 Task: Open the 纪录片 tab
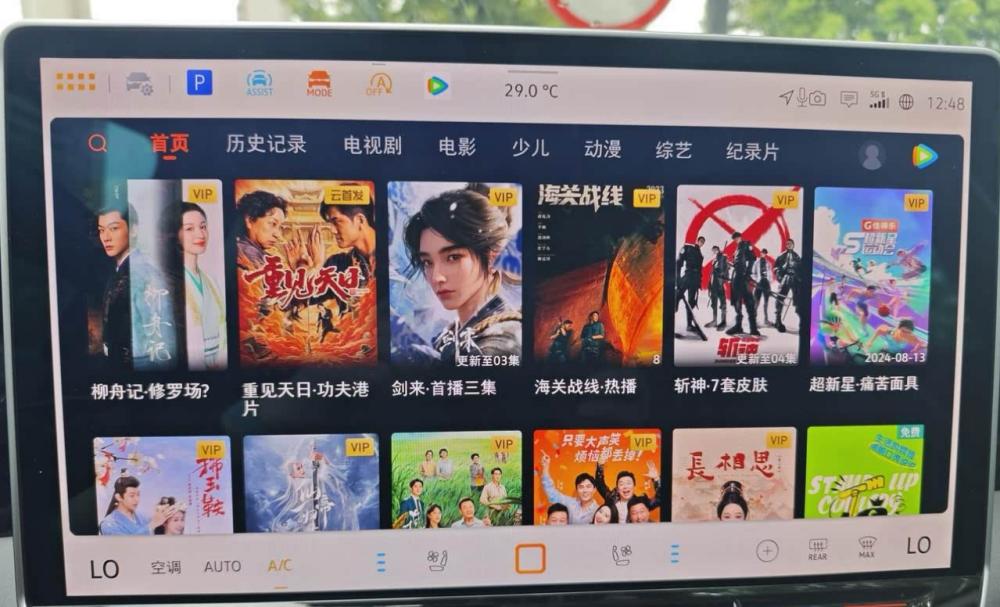752,151
